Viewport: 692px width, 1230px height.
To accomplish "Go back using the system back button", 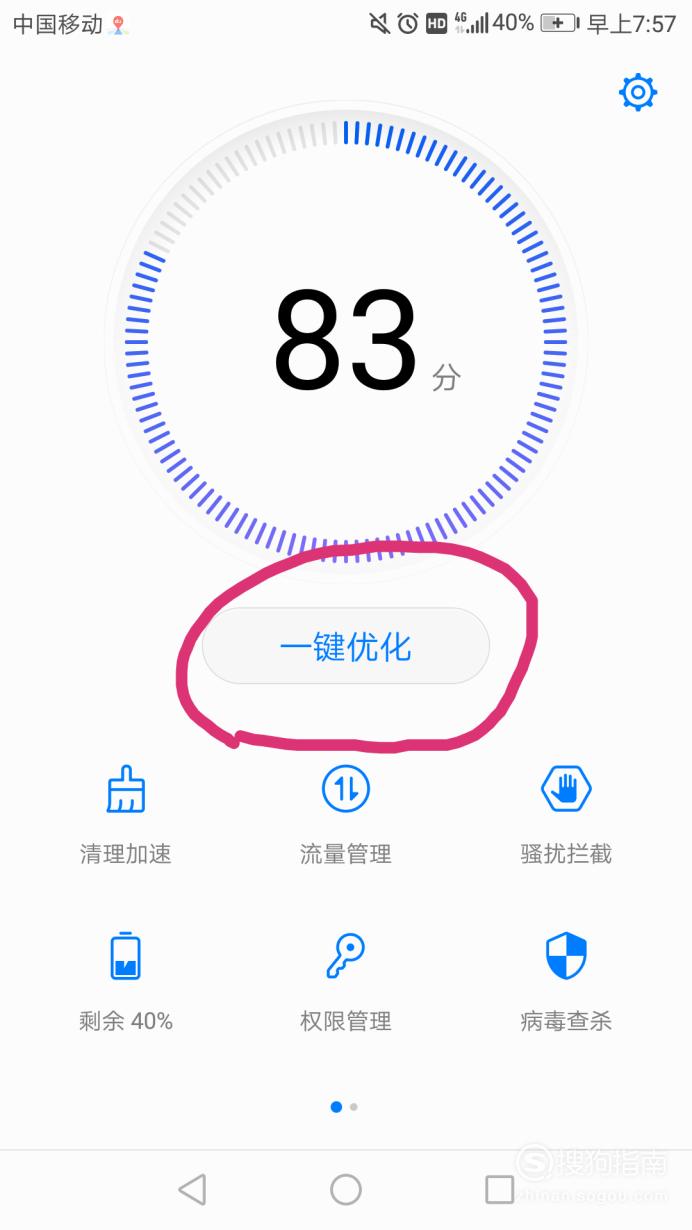I will tap(192, 1189).
